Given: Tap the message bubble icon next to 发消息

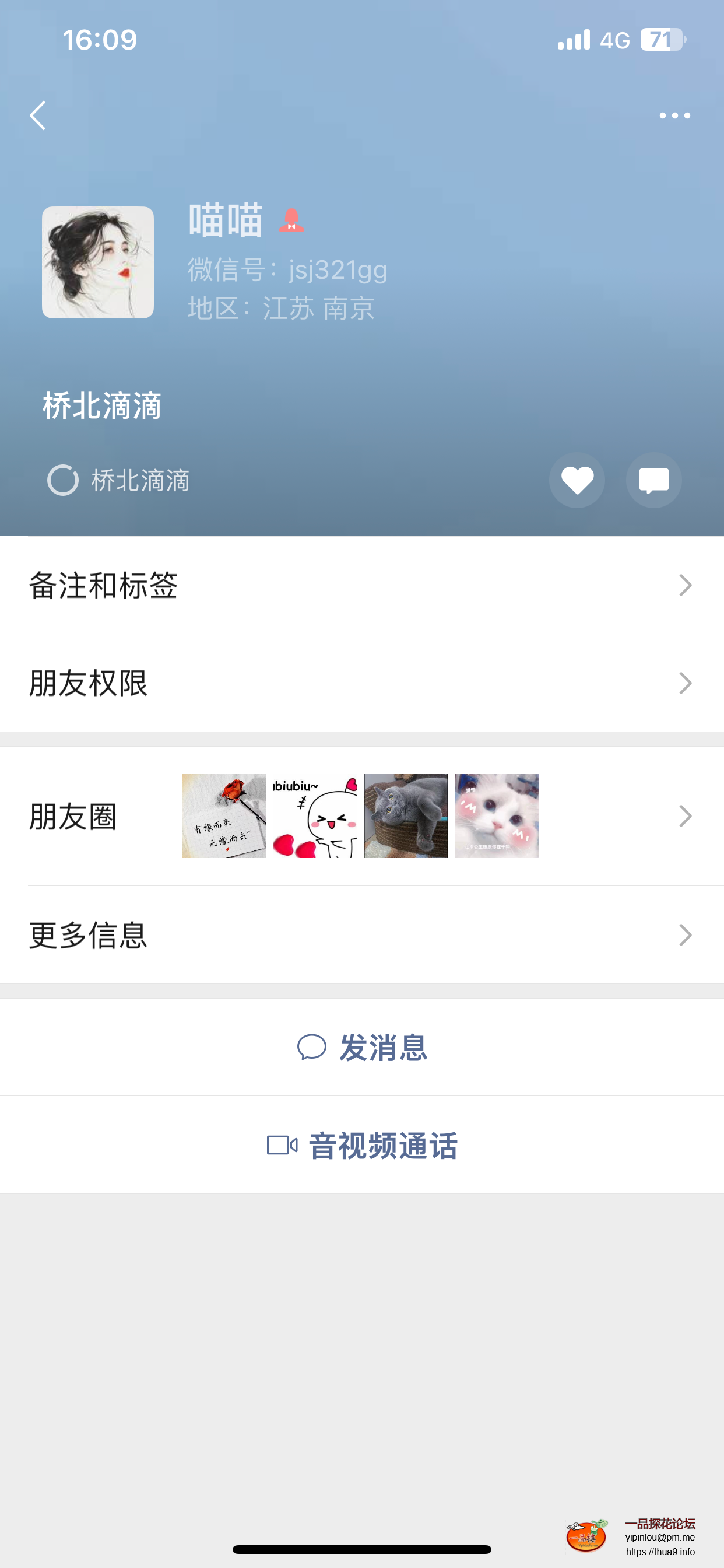Looking at the screenshot, I should click(x=312, y=1048).
